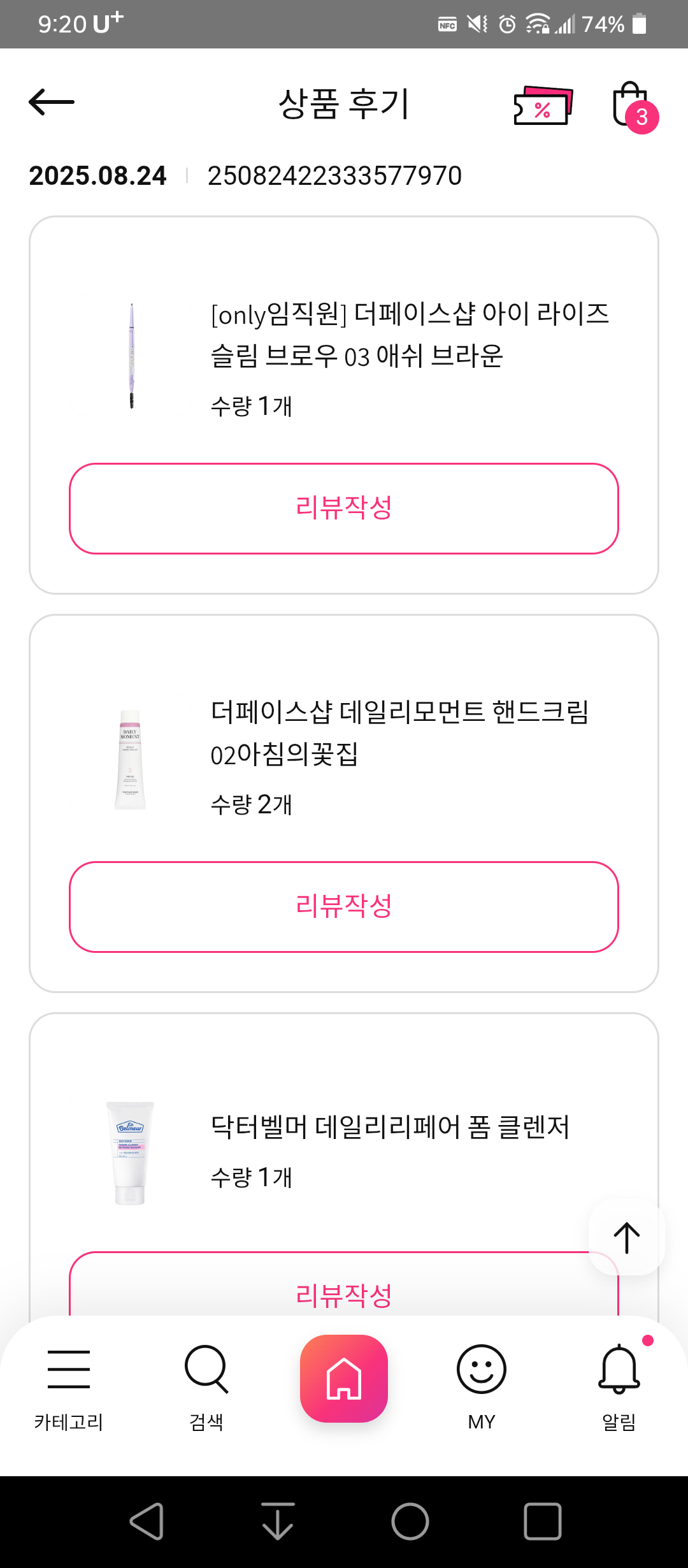Open recent apps from the navigation bar
The image size is (688, 1568).
tap(543, 1521)
